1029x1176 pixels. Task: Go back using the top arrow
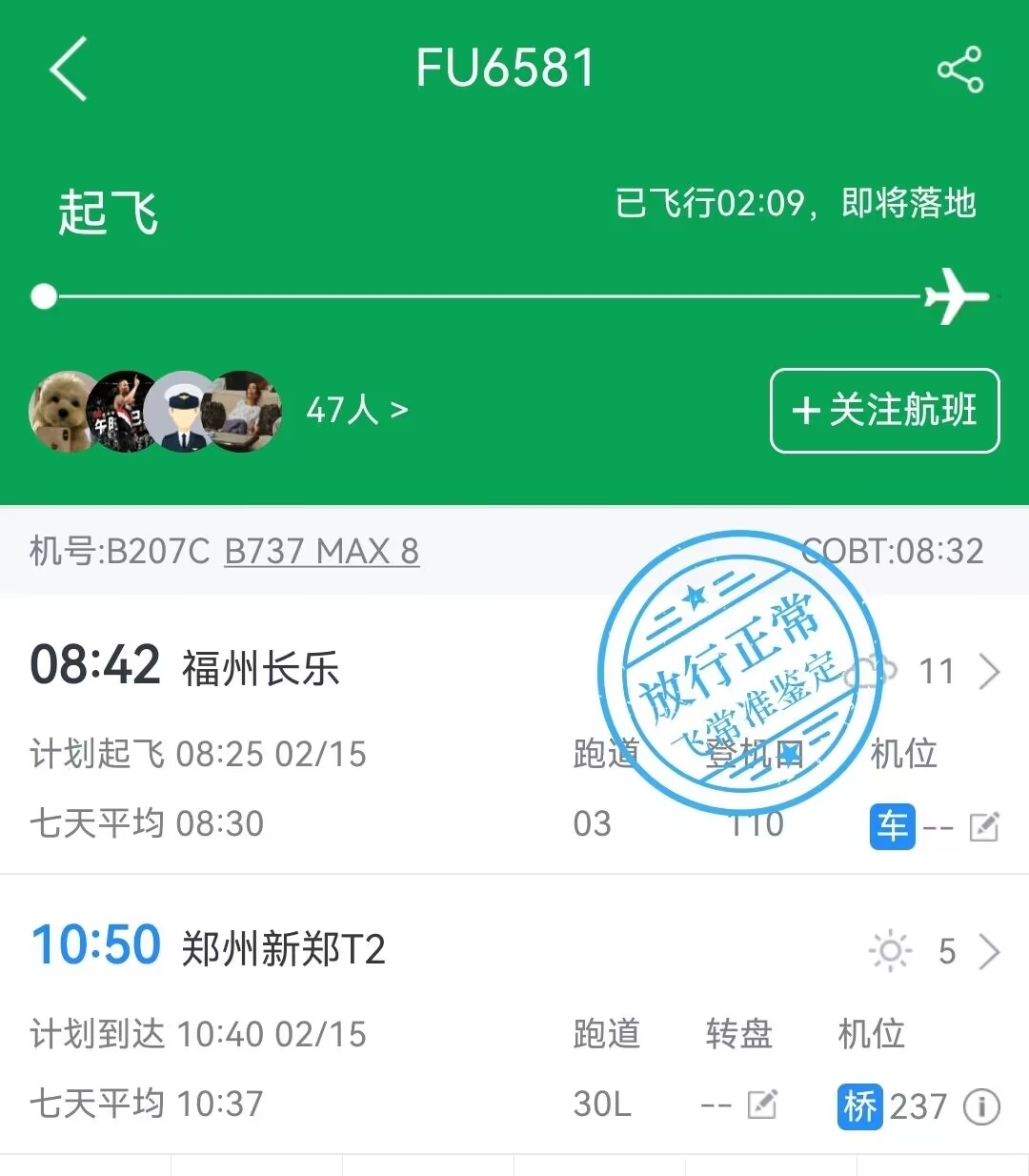69,69
